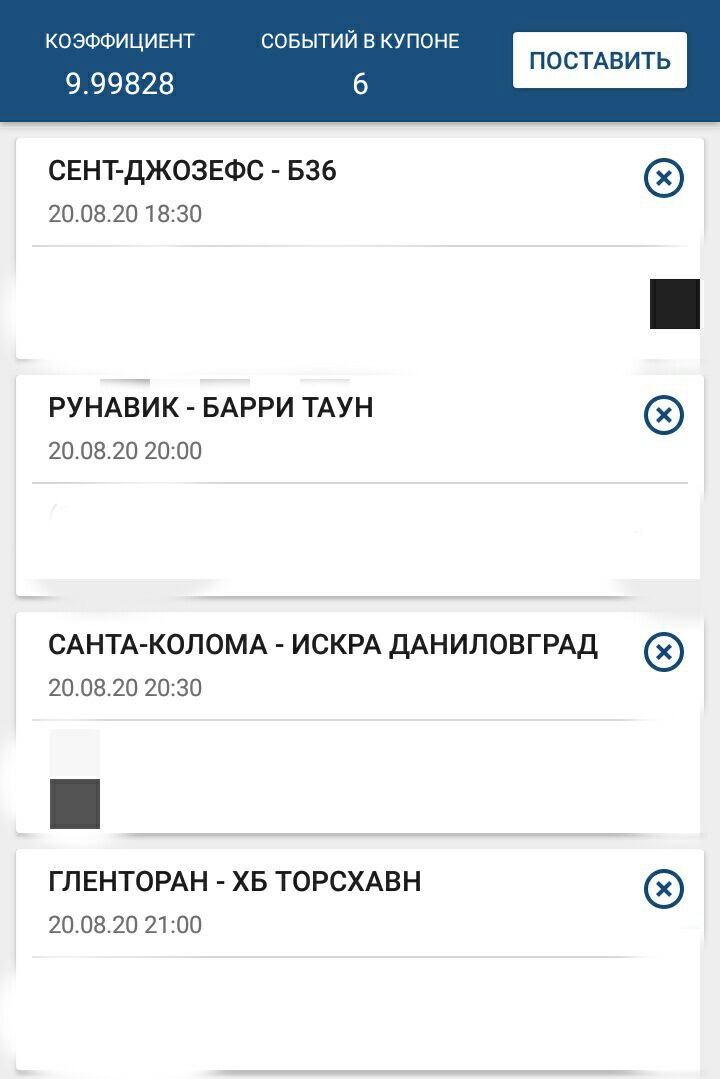Tap the ПОСТАВИТЬ button
The image size is (720, 1079).
coord(599,60)
